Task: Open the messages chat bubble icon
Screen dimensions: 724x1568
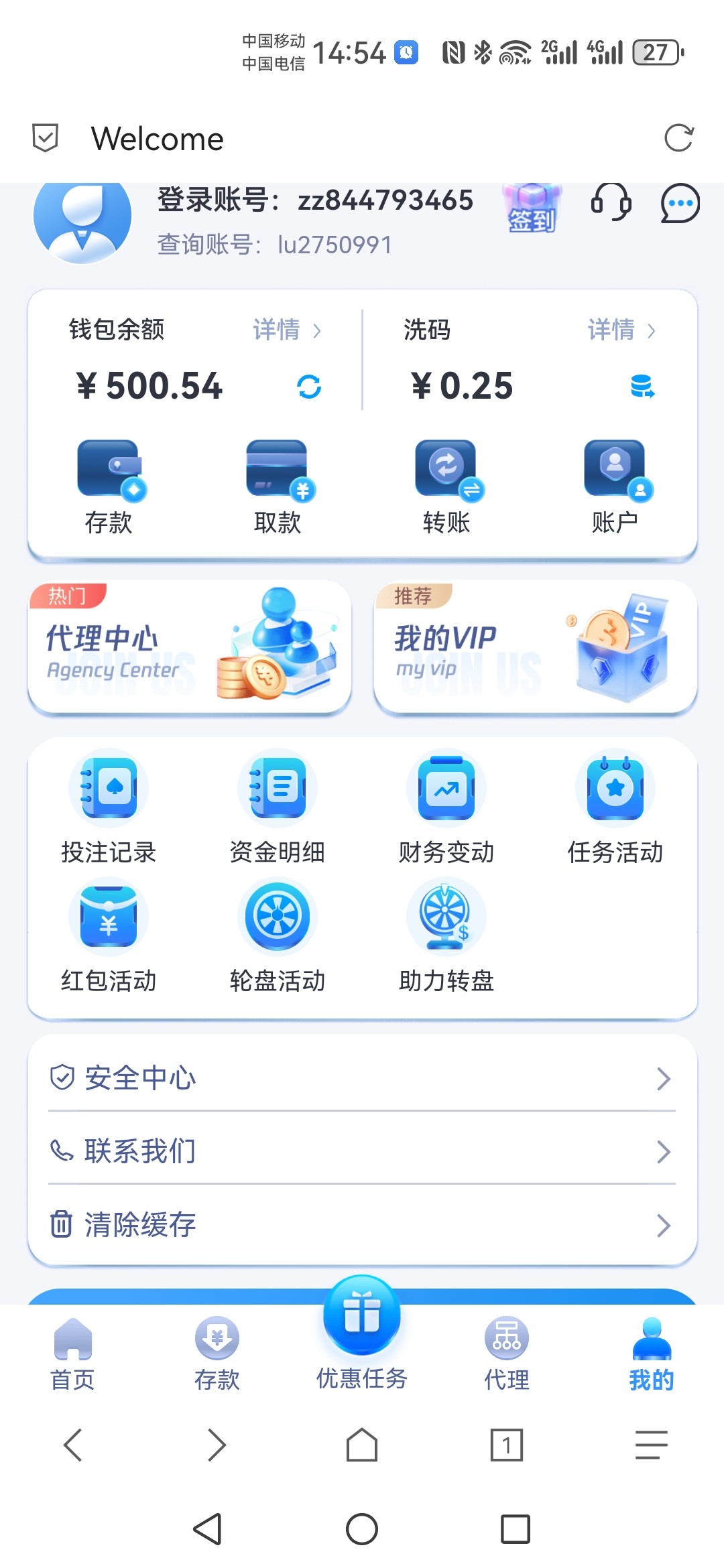Action: click(680, 203)
